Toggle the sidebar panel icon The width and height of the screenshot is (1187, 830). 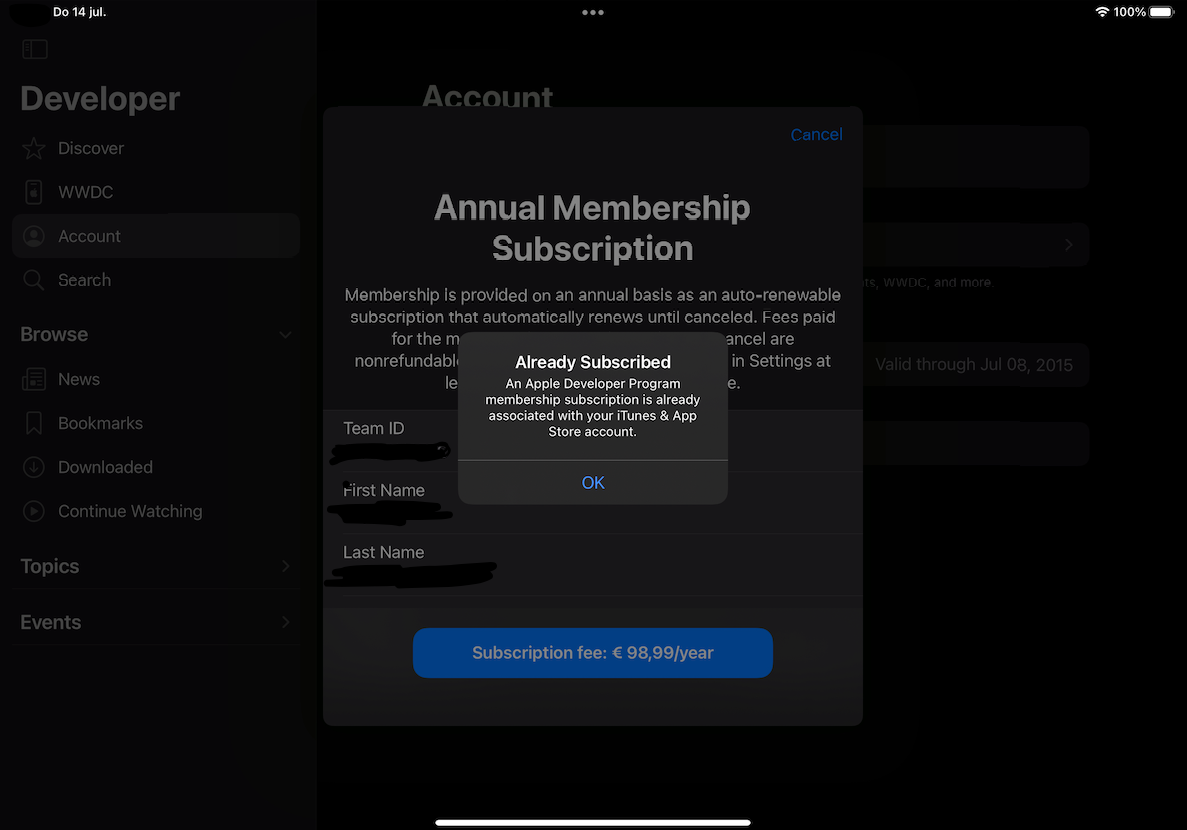click(35, 49)
